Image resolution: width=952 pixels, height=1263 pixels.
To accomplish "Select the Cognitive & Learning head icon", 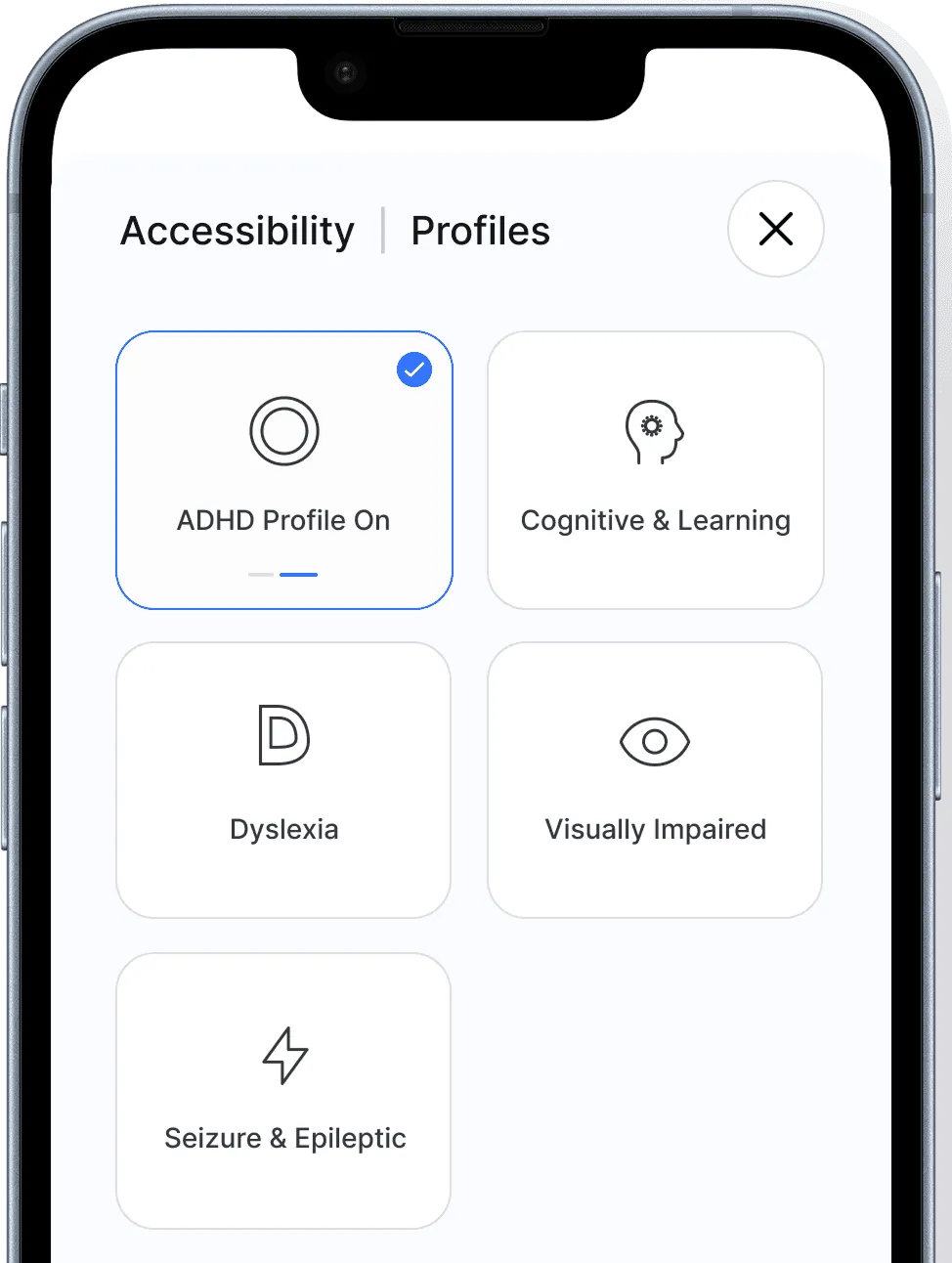I will pyautogui.click(x=655, y=433).
